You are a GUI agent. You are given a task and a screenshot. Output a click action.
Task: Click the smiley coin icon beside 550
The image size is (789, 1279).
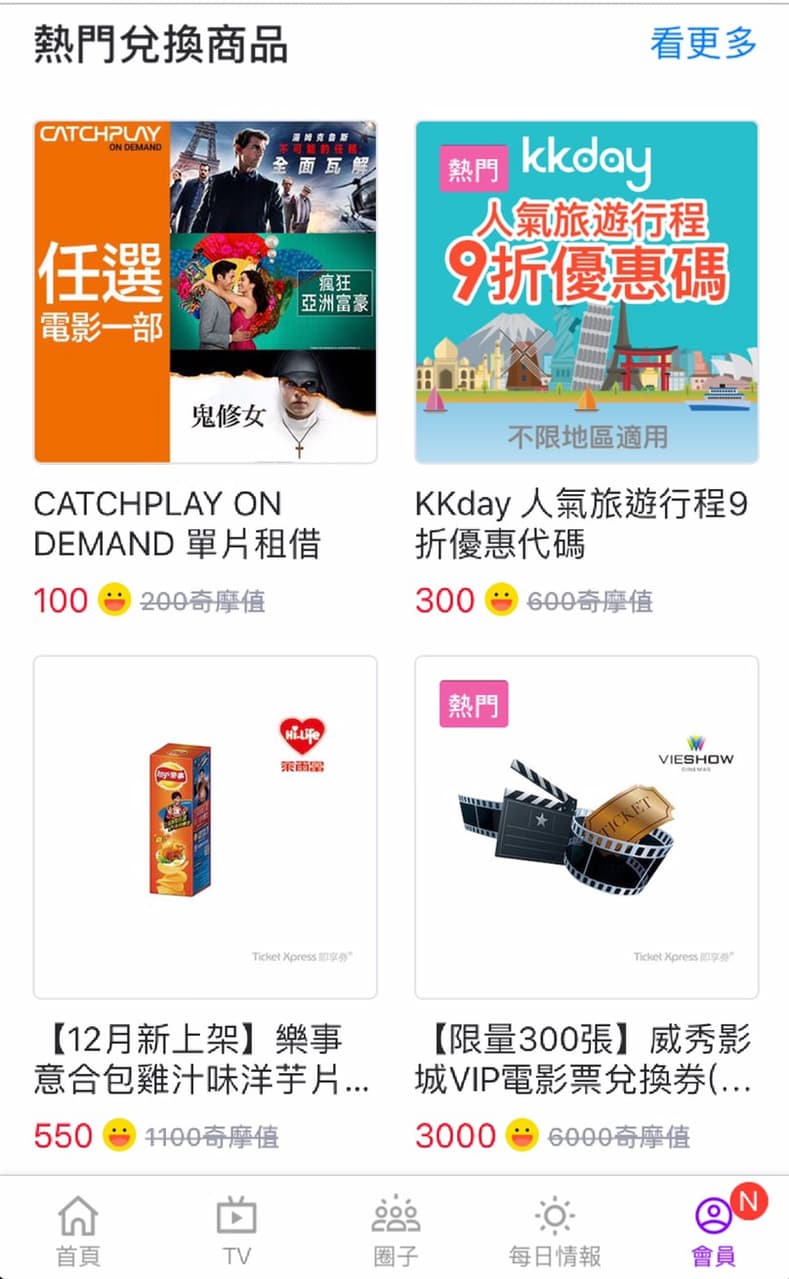click(x=118, y=1136)
